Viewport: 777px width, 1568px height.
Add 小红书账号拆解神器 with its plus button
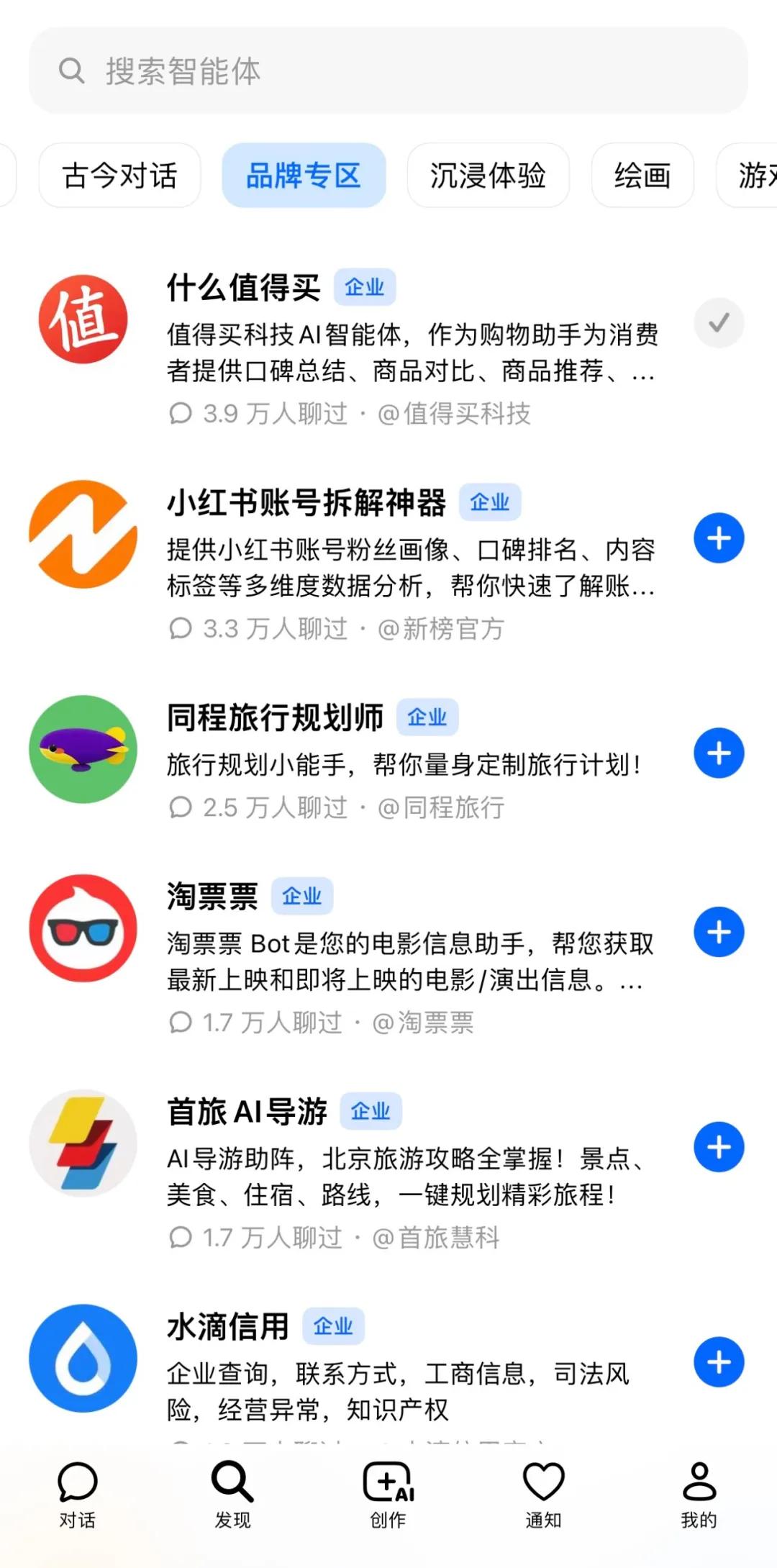[x=719, y=538]
